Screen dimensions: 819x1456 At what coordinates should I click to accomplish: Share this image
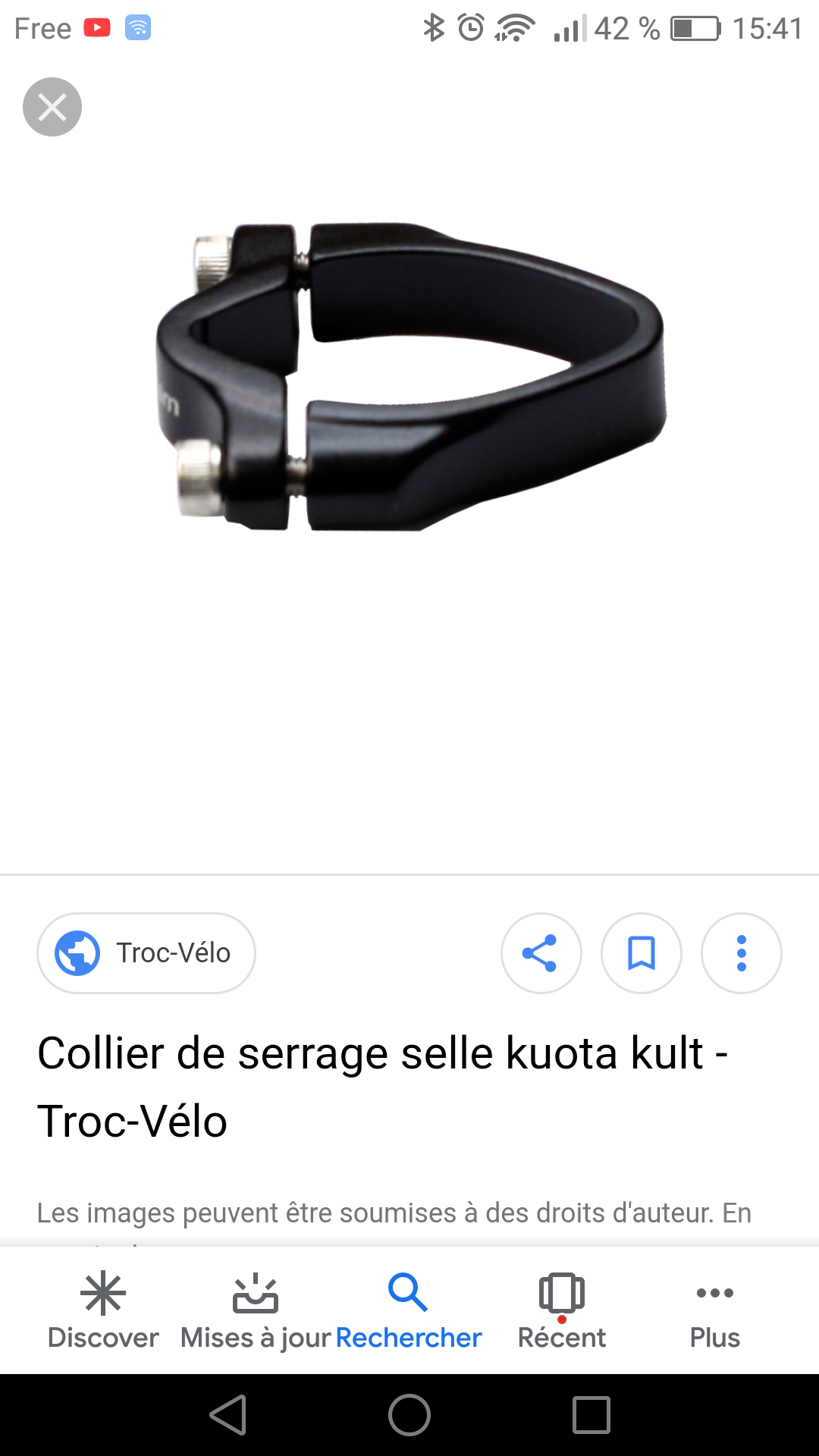(x=541, y=953)
